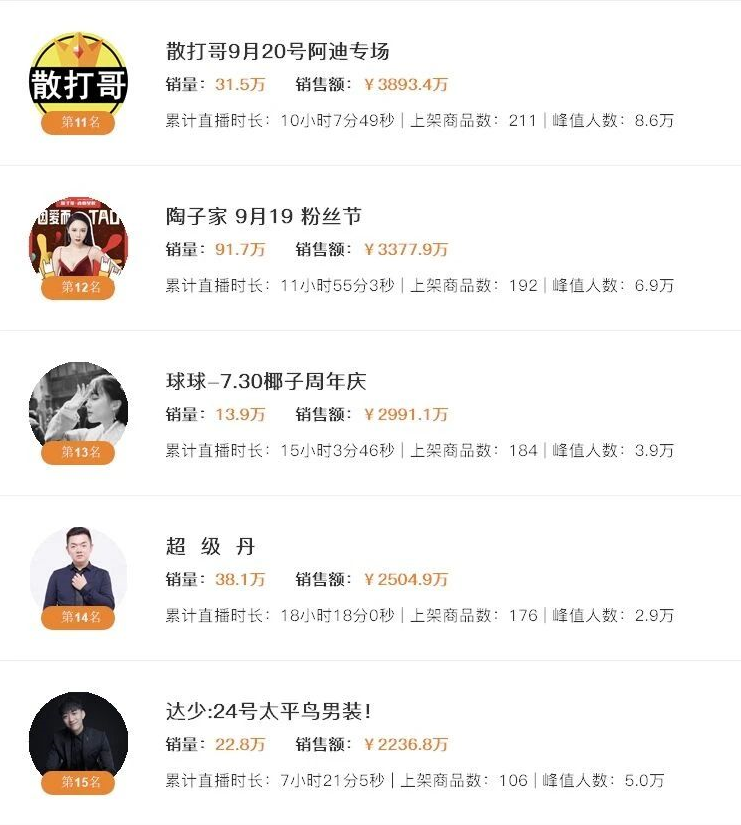Tap the 达少:24号太平鸟男装 row
Image resolution: width=741 pixels, height=825 pixels.
[x=269, y=712]
